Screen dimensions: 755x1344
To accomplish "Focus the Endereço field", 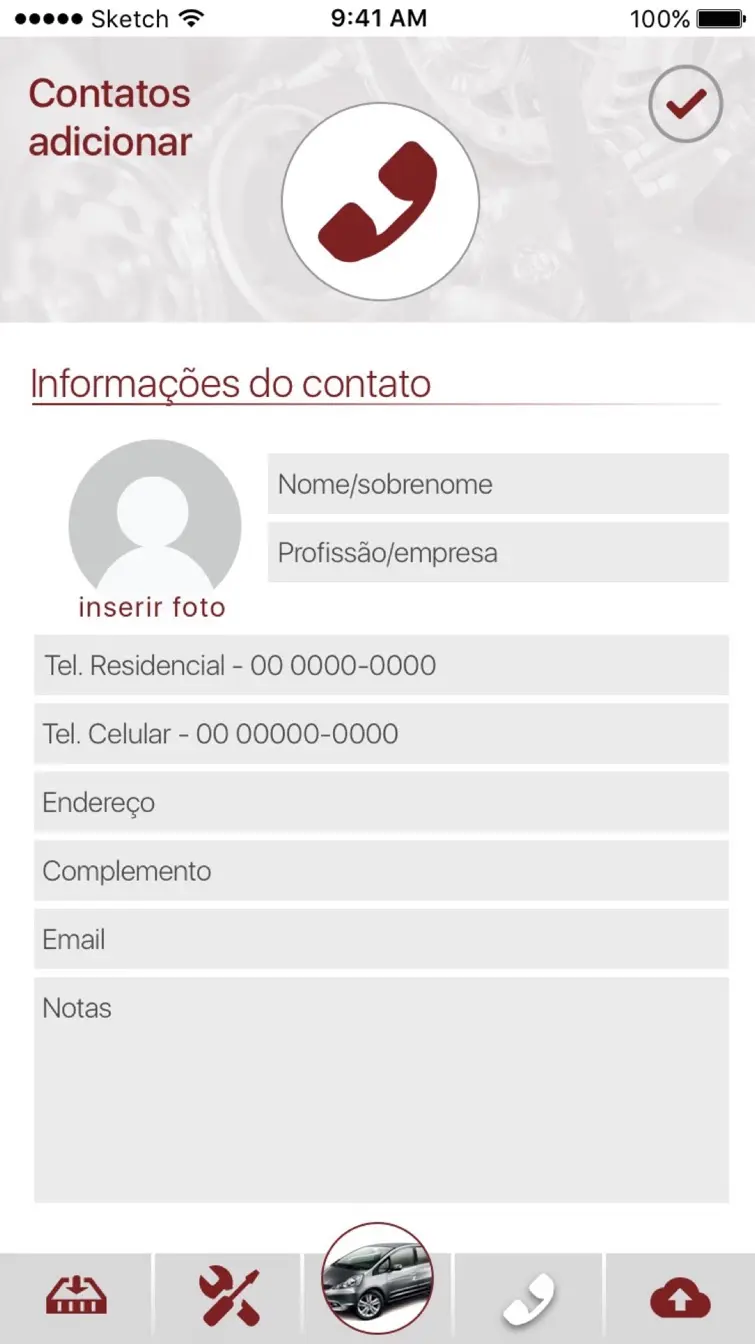I will (381, 802).
